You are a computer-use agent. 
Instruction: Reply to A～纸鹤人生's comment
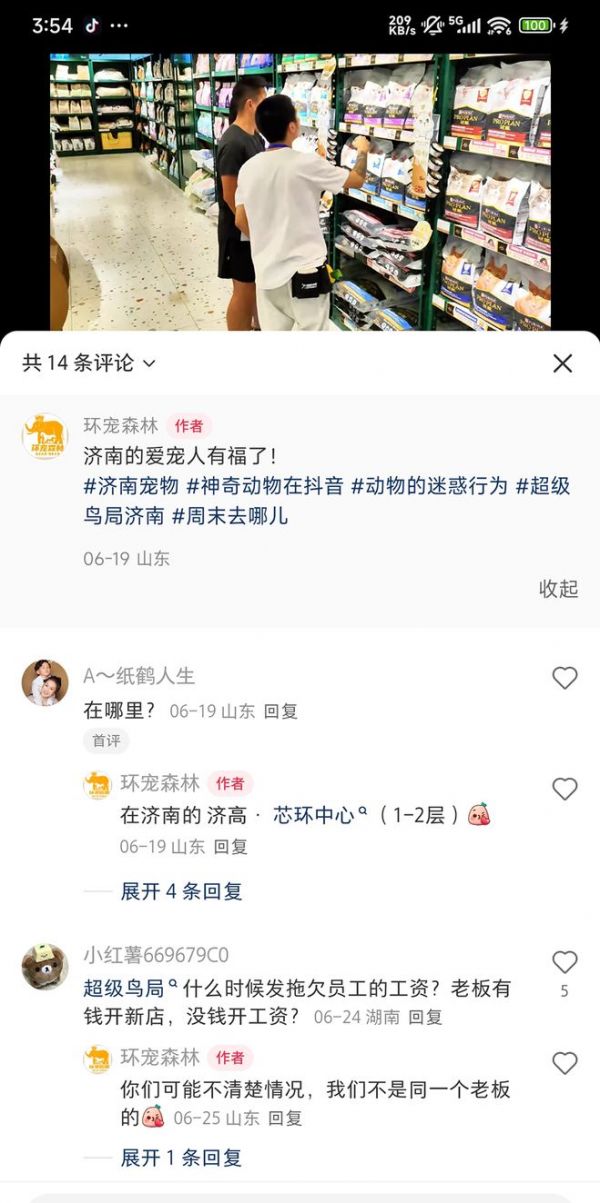pos(281,712)
